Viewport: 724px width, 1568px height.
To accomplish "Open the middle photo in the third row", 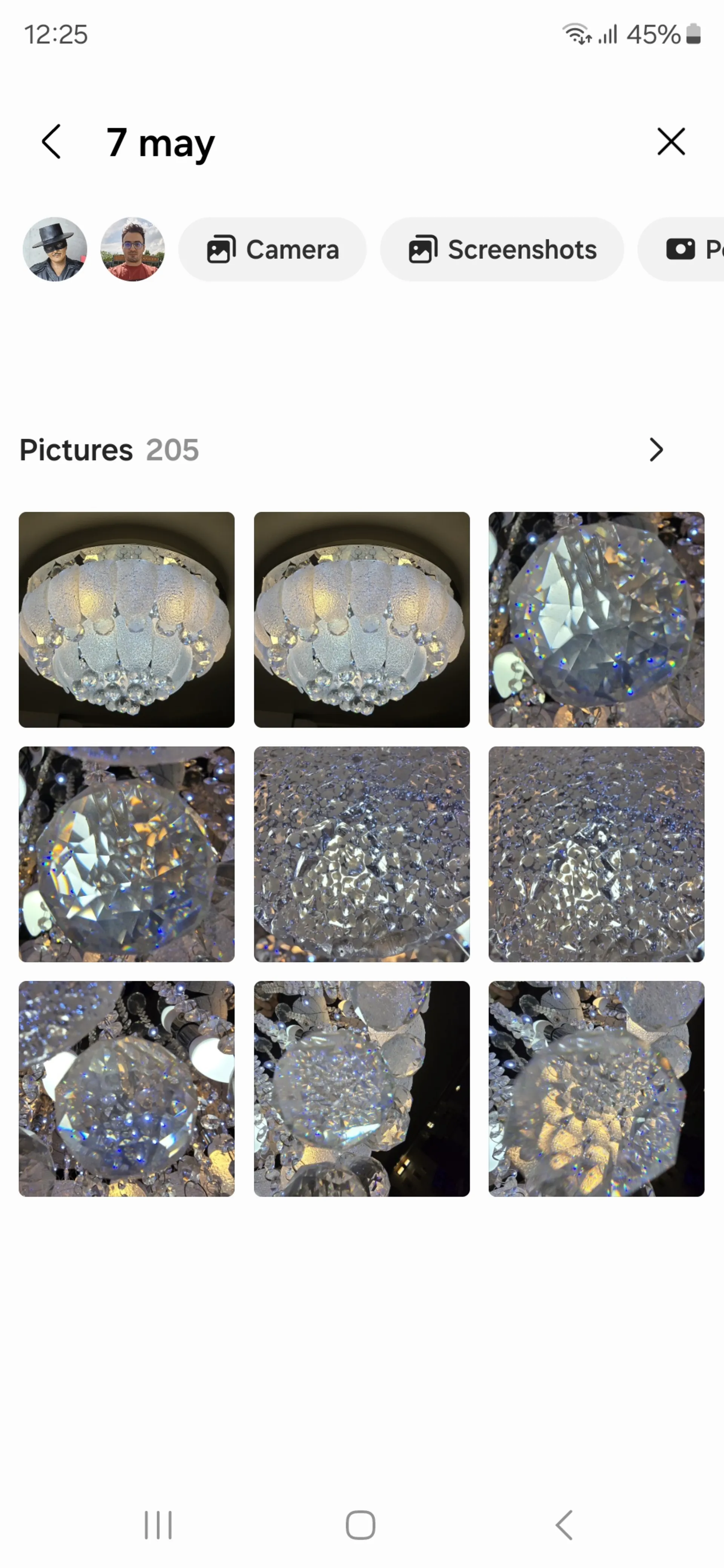I will [x=362, y=1088].
